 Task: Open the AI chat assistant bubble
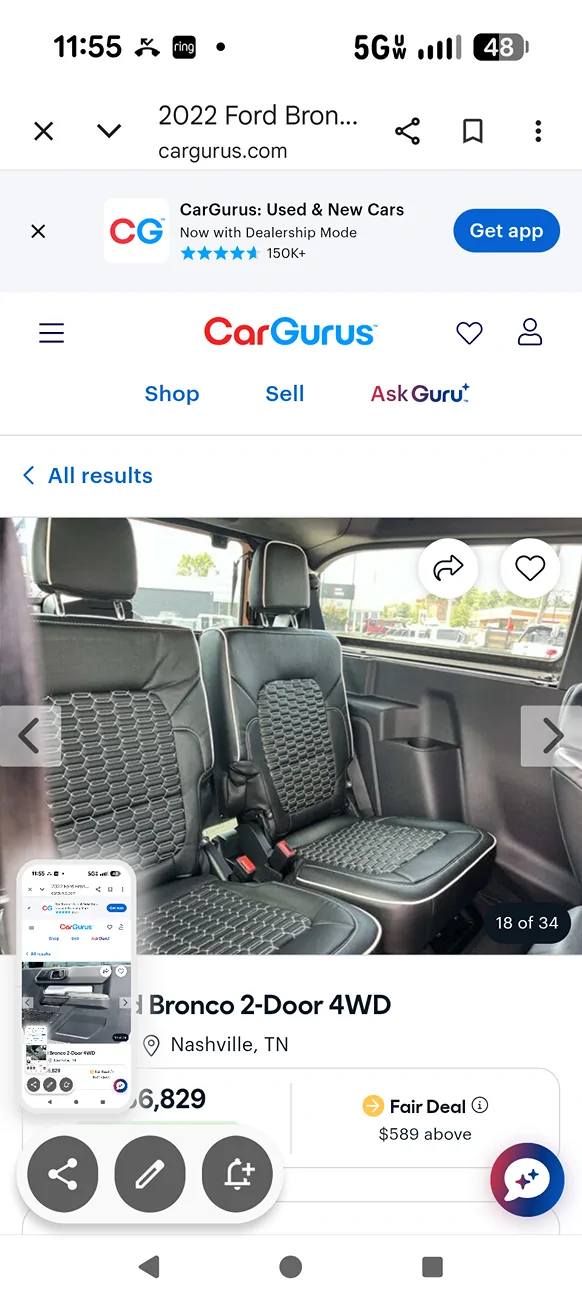pos(527,1180)
